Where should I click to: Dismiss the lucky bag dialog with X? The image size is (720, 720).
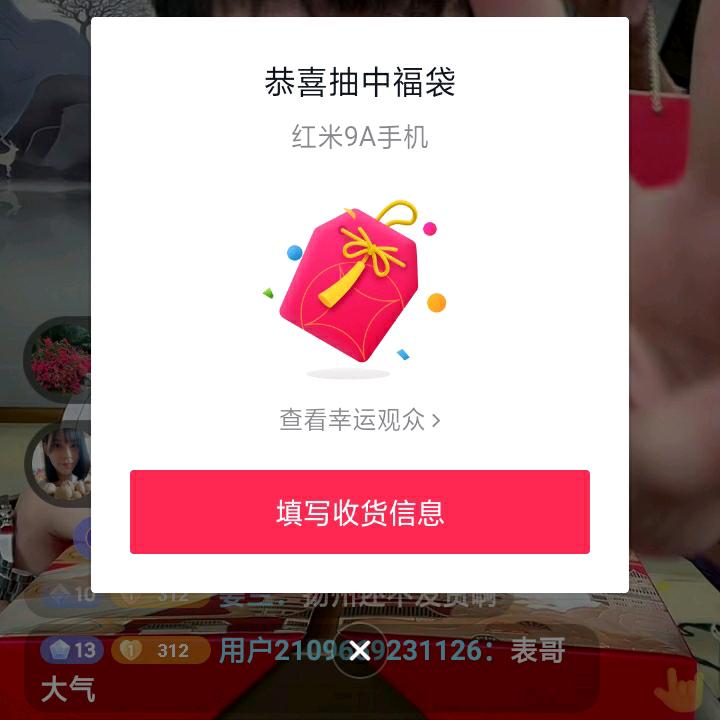click(x=360, y=651)
